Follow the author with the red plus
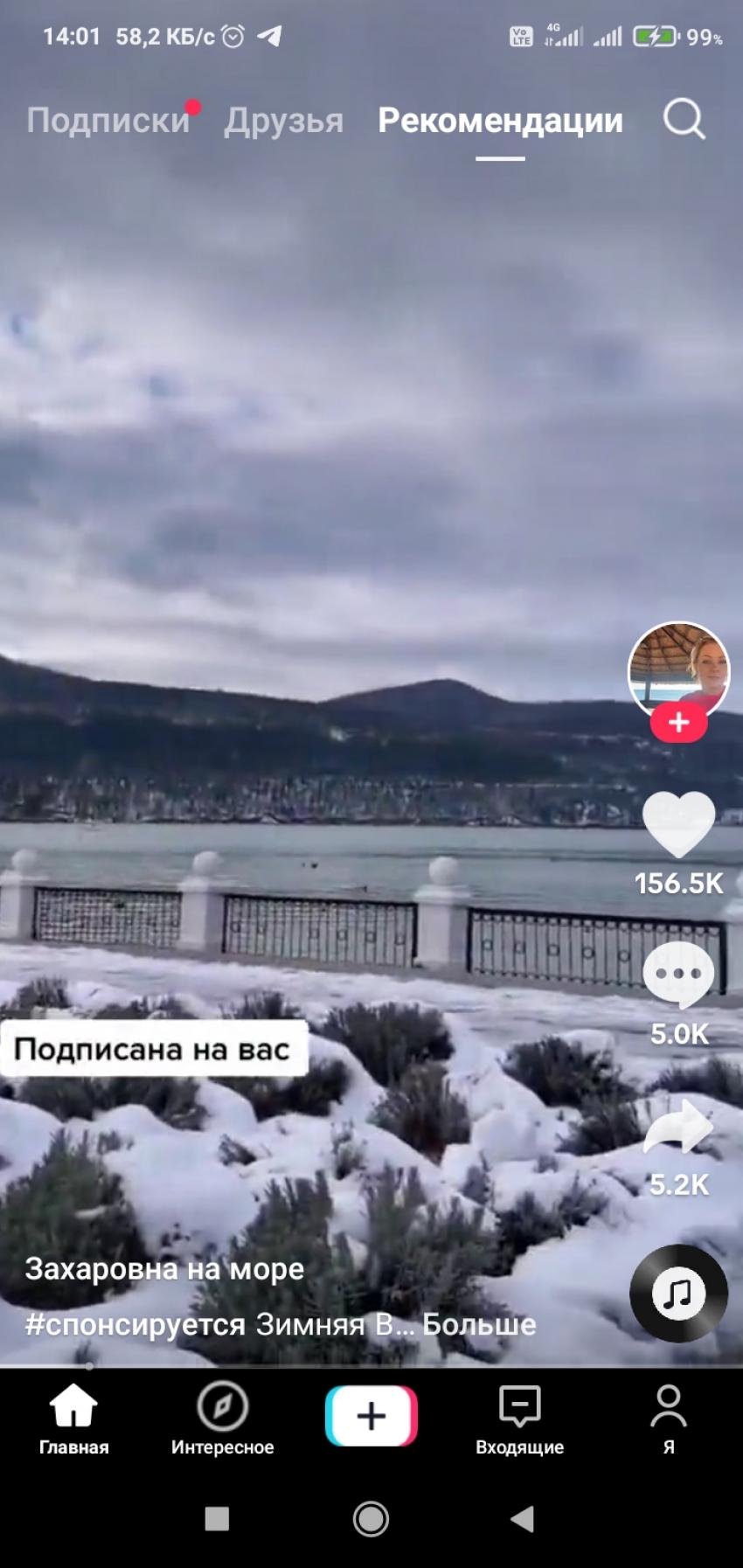The width and height of the screenshot is (743, 1568). tap(678, 723)
